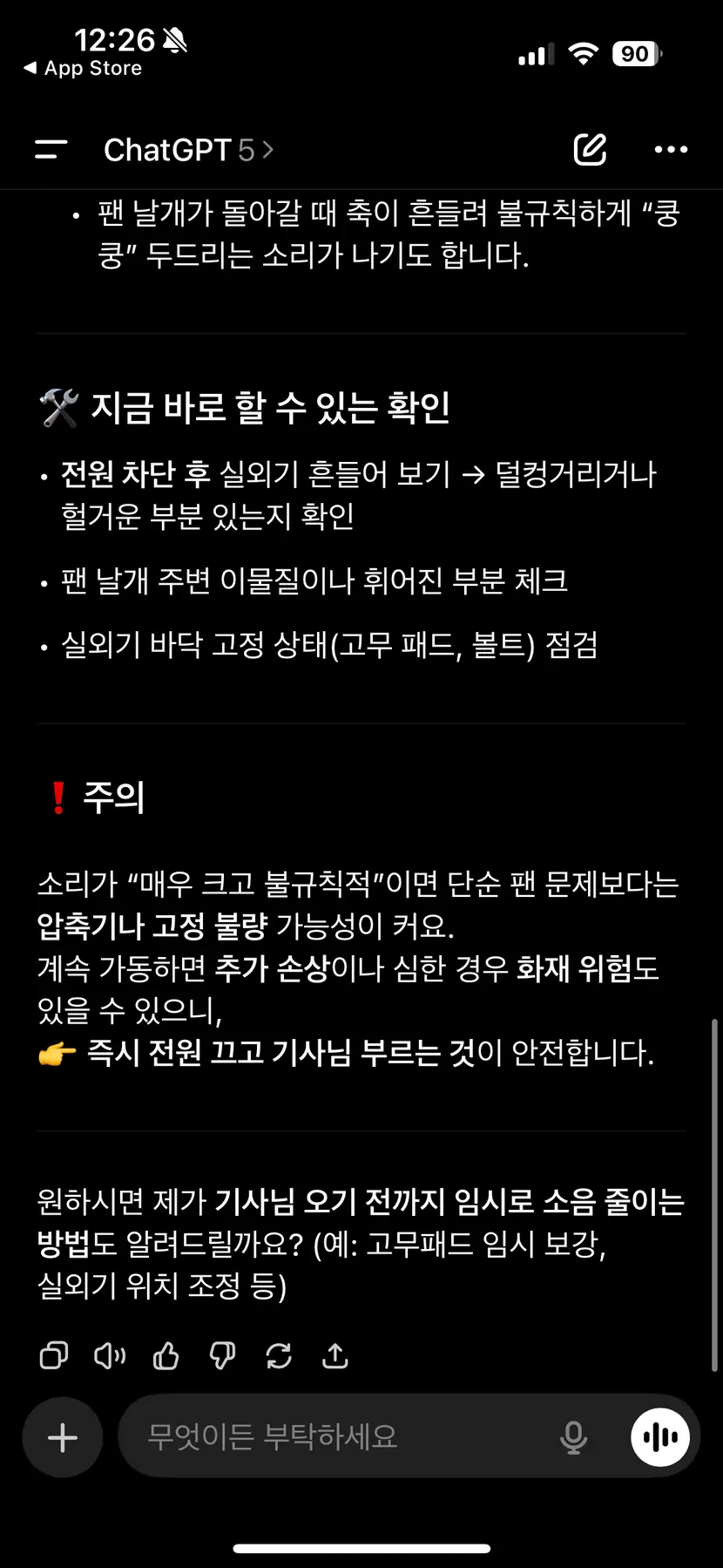
Task: Copy the response text
Action: [54, 1355]
